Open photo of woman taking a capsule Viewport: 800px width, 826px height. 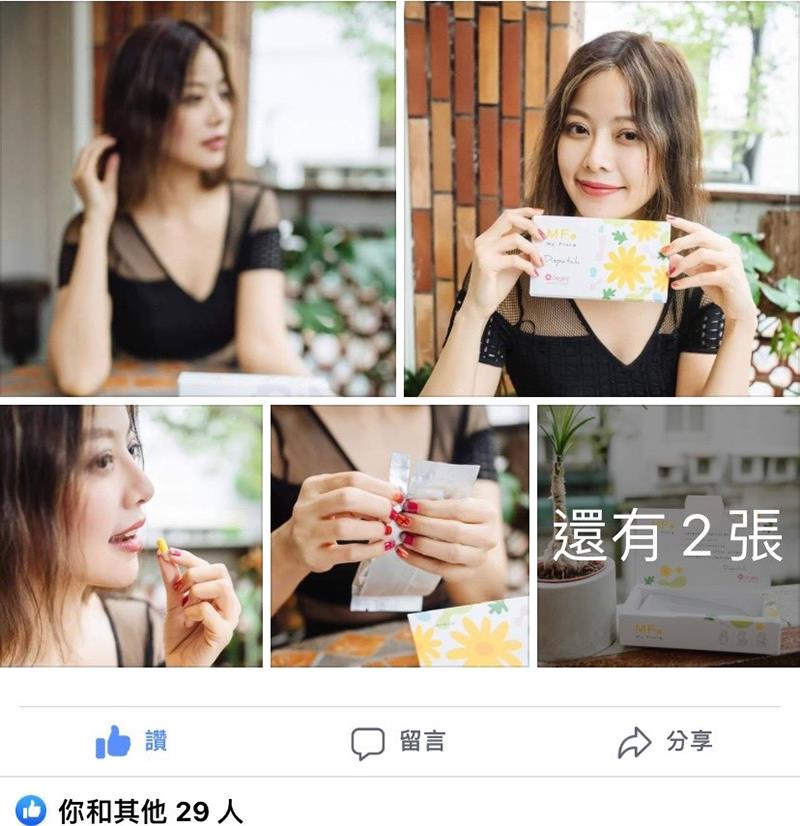131,535
